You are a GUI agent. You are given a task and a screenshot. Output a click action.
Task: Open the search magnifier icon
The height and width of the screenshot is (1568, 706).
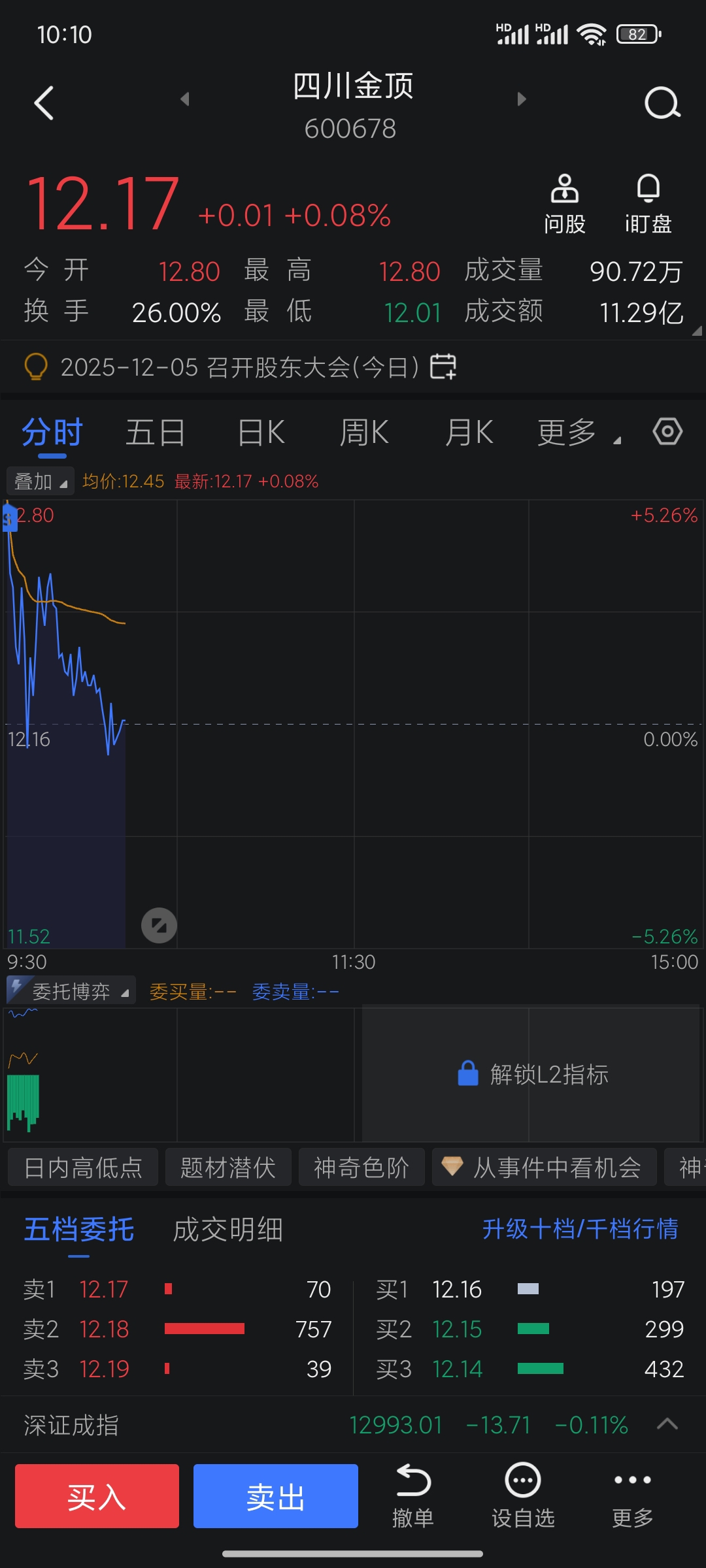coord(662,103)
